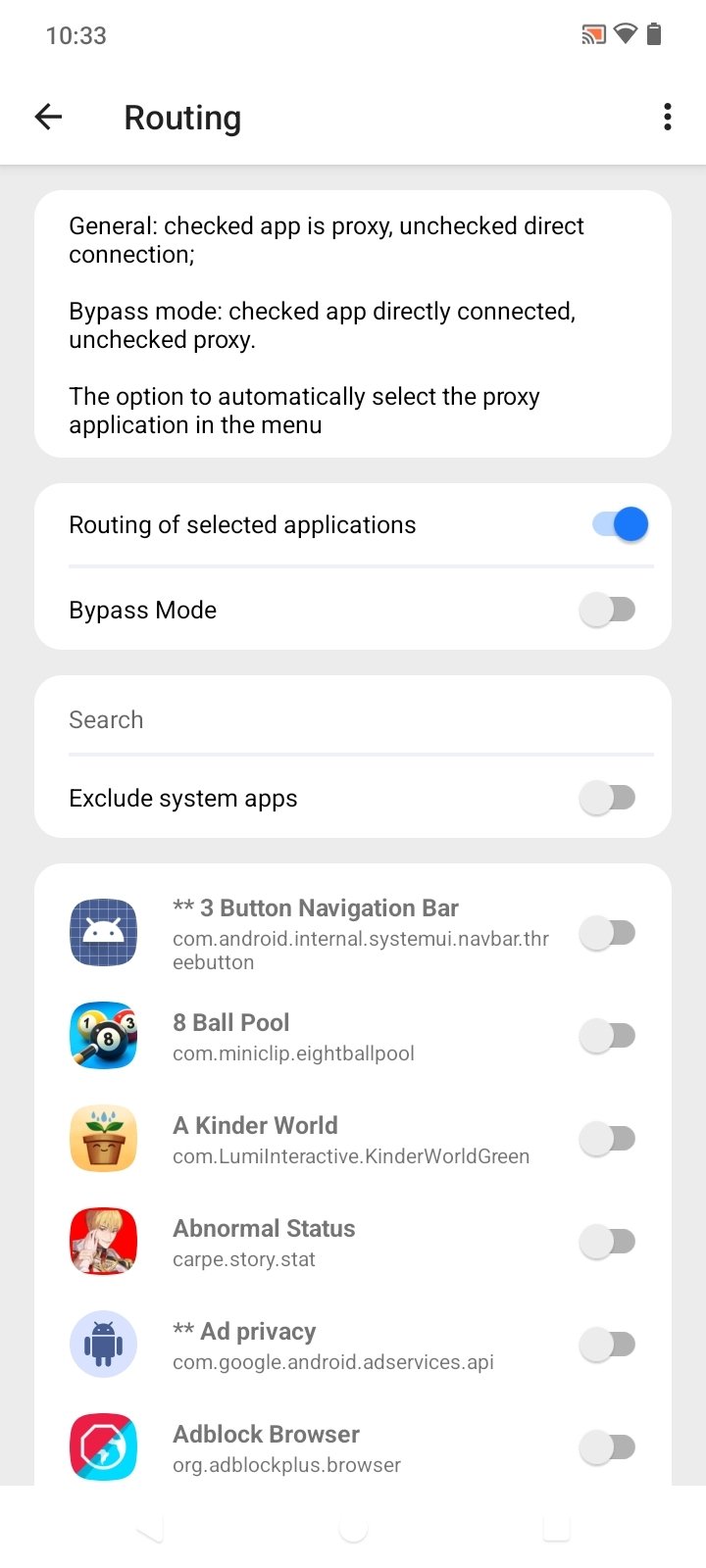Toggle the Abnormal Status app switch
Viewport: 706px width, 1568px height.
[x=608, y=1242]
